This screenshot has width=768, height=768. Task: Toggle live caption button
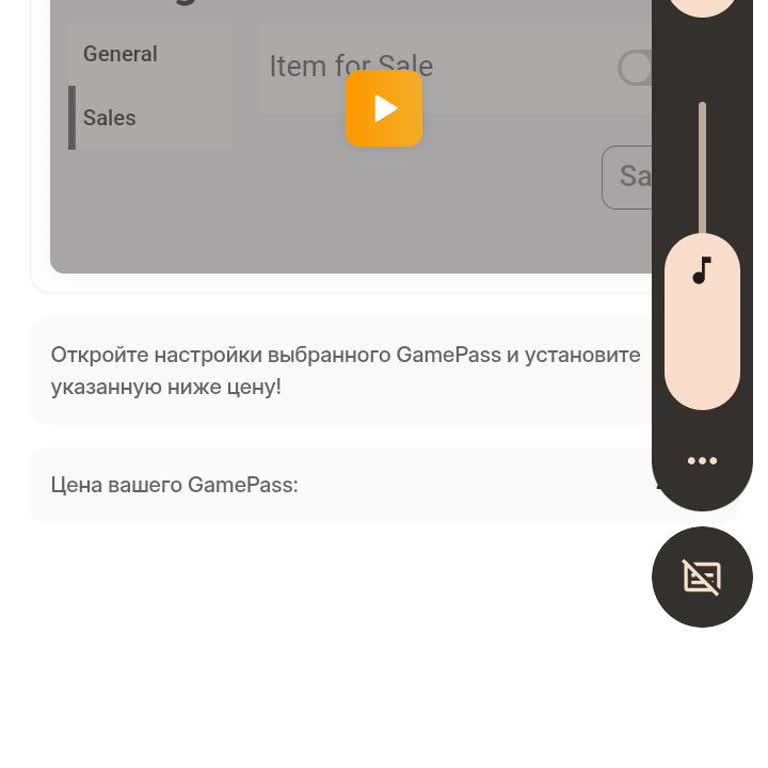(x=702, y=577)
